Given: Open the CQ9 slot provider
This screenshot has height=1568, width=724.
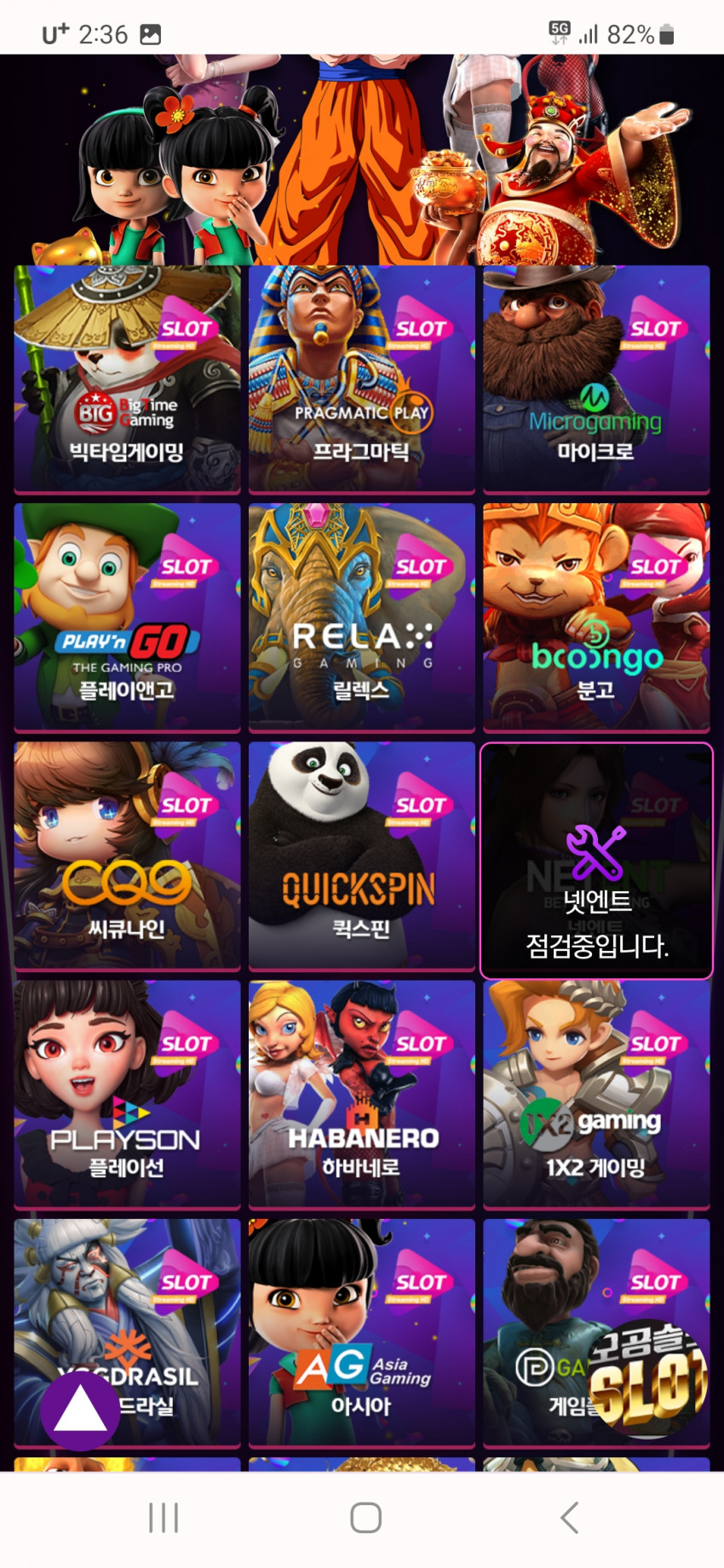Looking at the screenshot, I should tap(127, 856).
